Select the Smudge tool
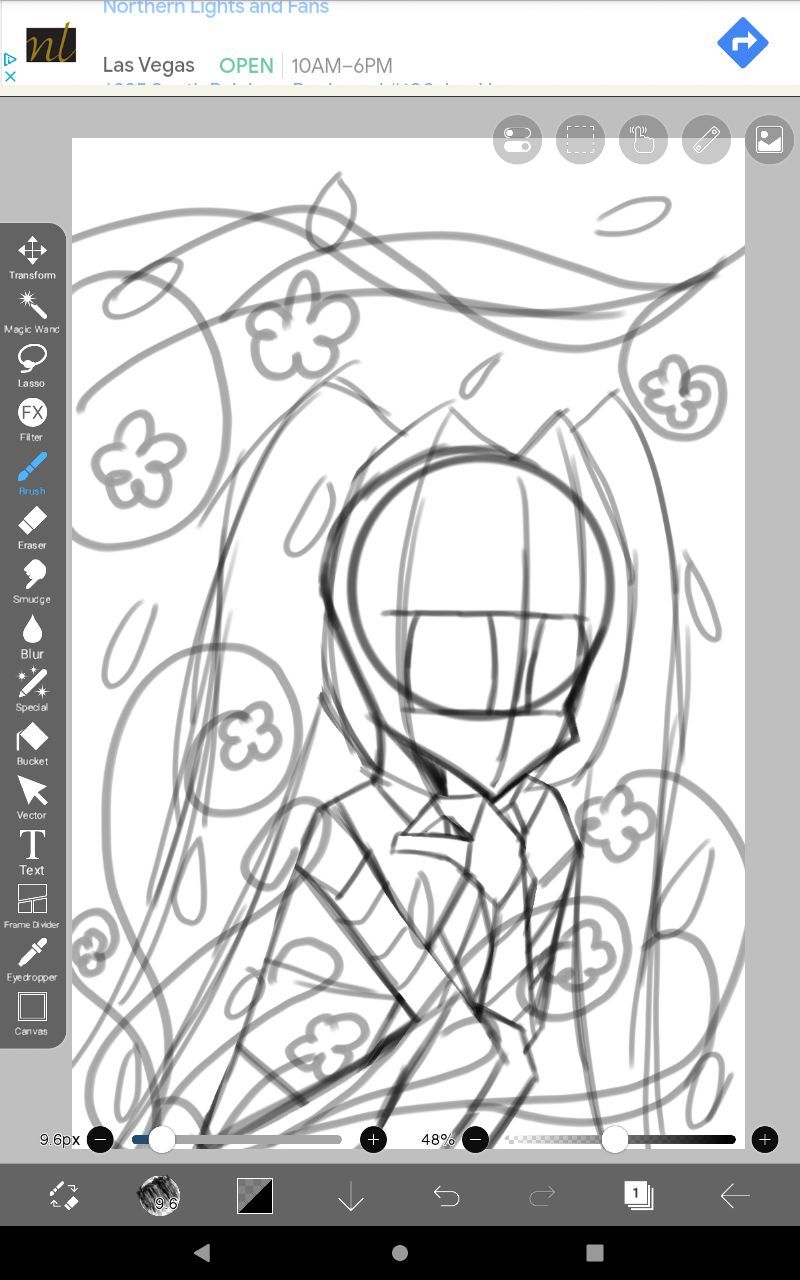Viewport: 800px width, 1280px height. tap(32, 582)
